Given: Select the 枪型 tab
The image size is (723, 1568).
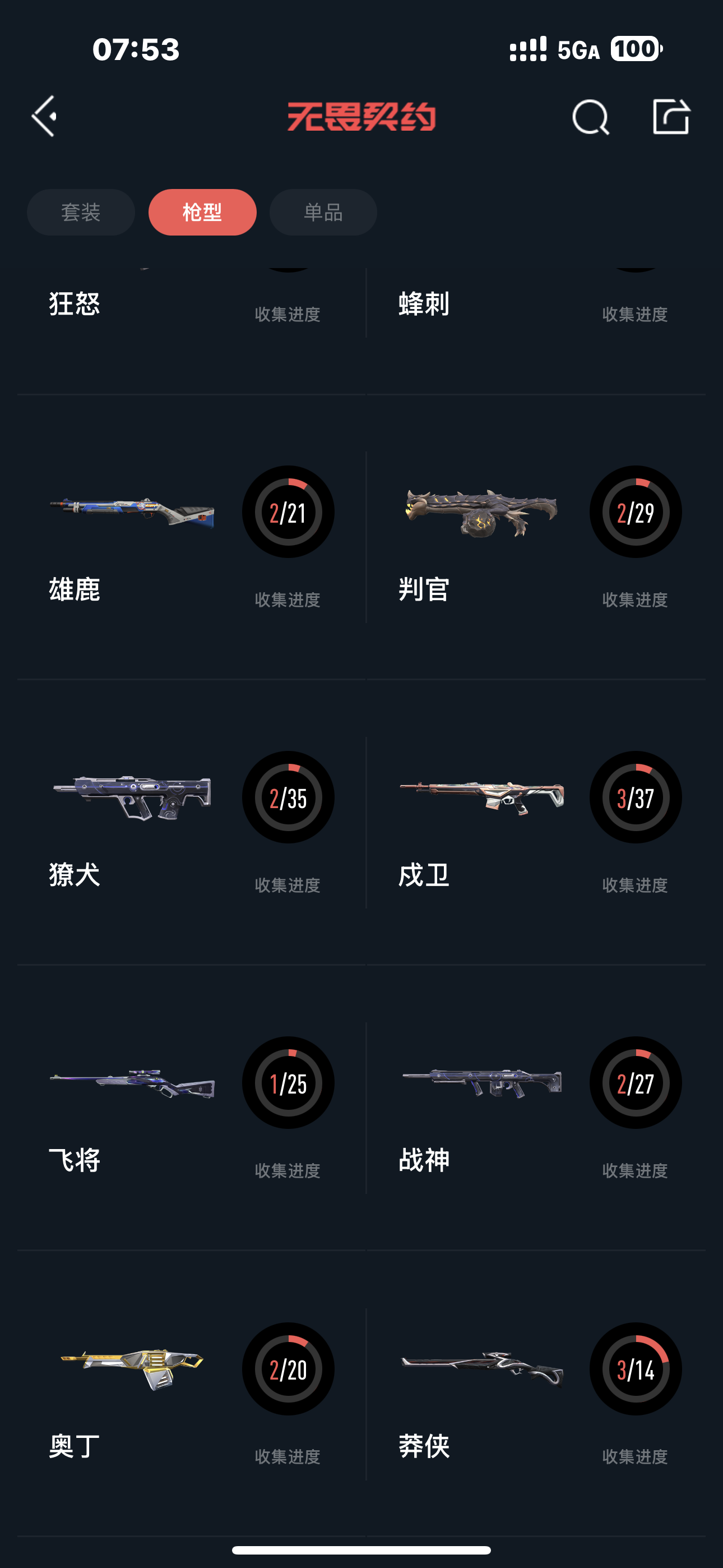Looking at the screenshot, I should coord(202,213).
